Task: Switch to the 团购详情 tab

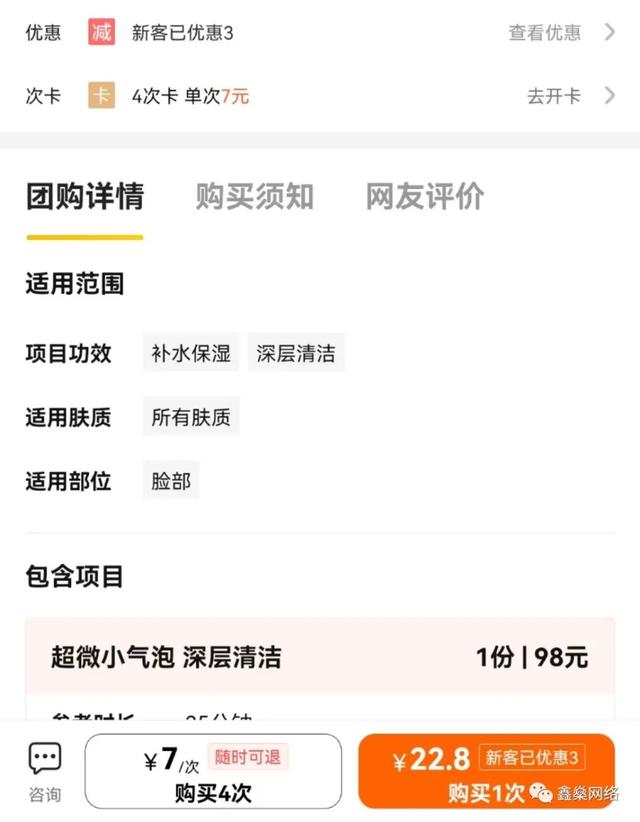Action: (x=85, y=197)
